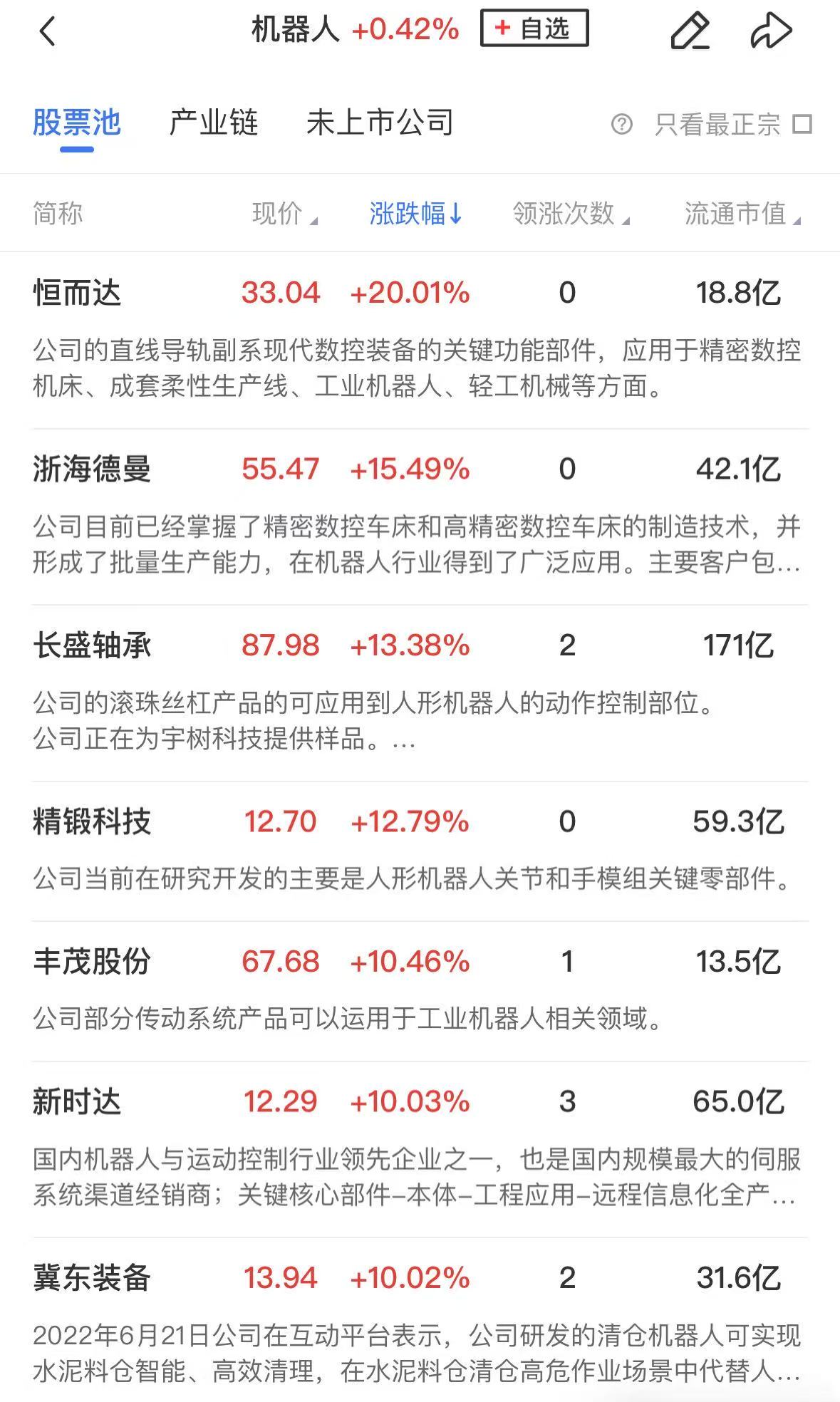The image size is (840, 1402).
Task: Go back using the top-left arrow
Action: click(47, 31)
